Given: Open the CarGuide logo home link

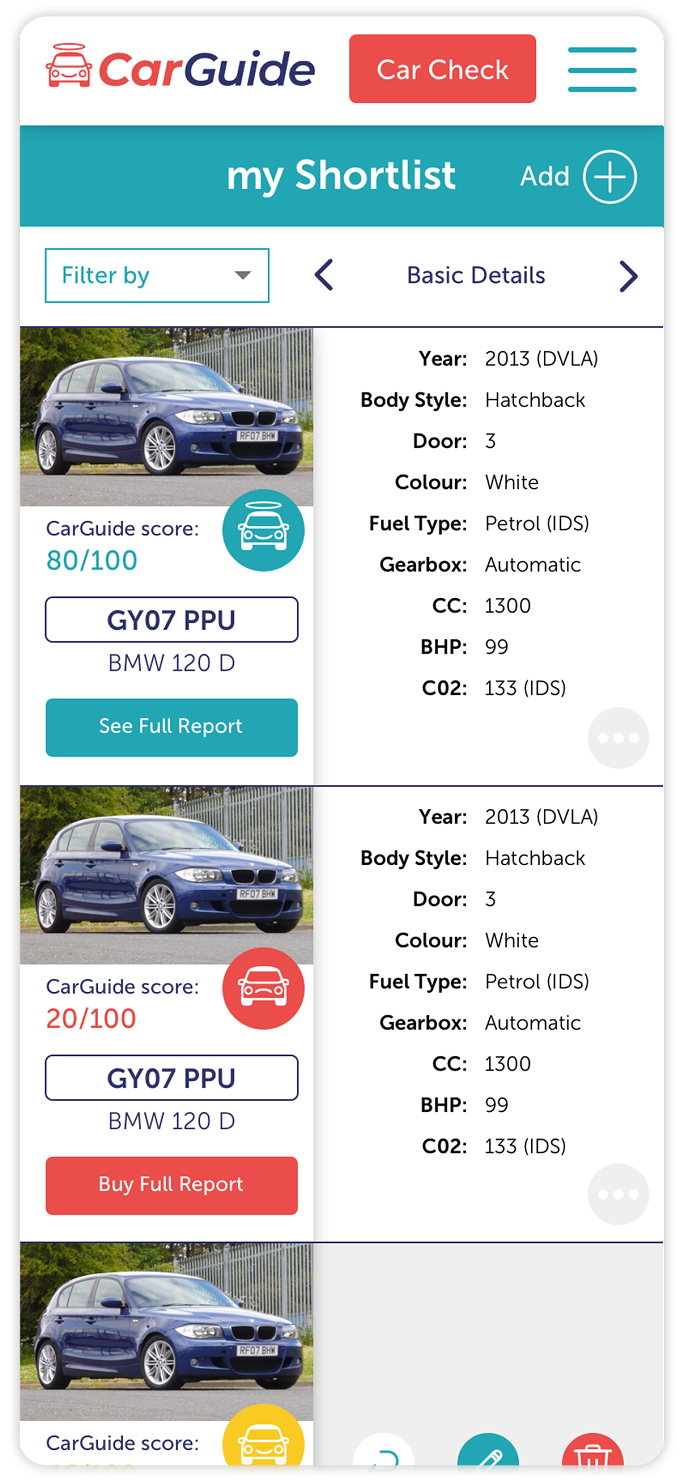Looking at the screenshot, I should pyautogui.click(x=181, y=68).
